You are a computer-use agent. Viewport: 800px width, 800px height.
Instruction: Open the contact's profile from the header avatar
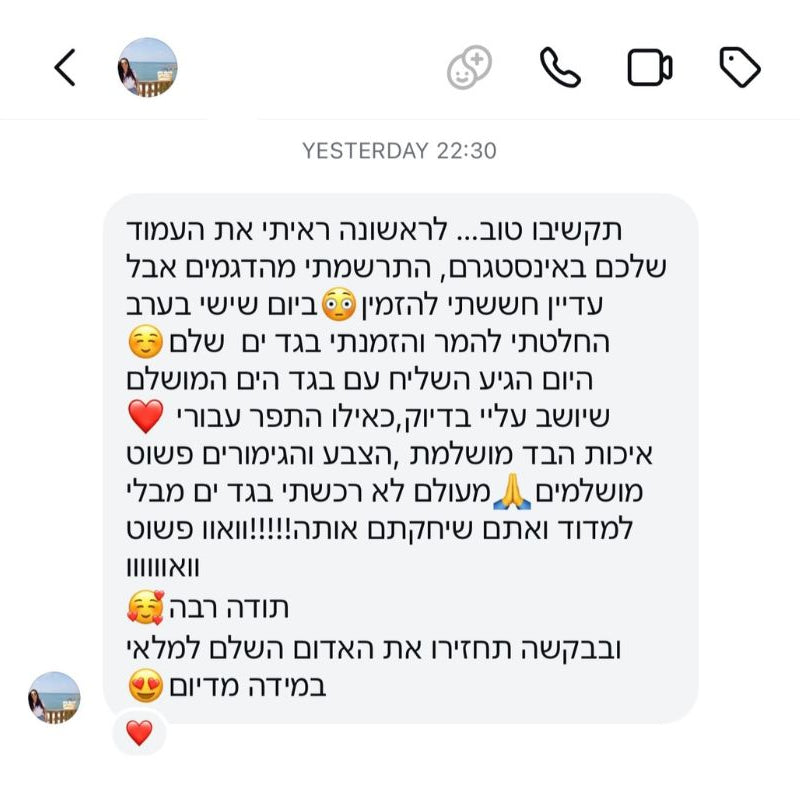[x=148, y=67]
